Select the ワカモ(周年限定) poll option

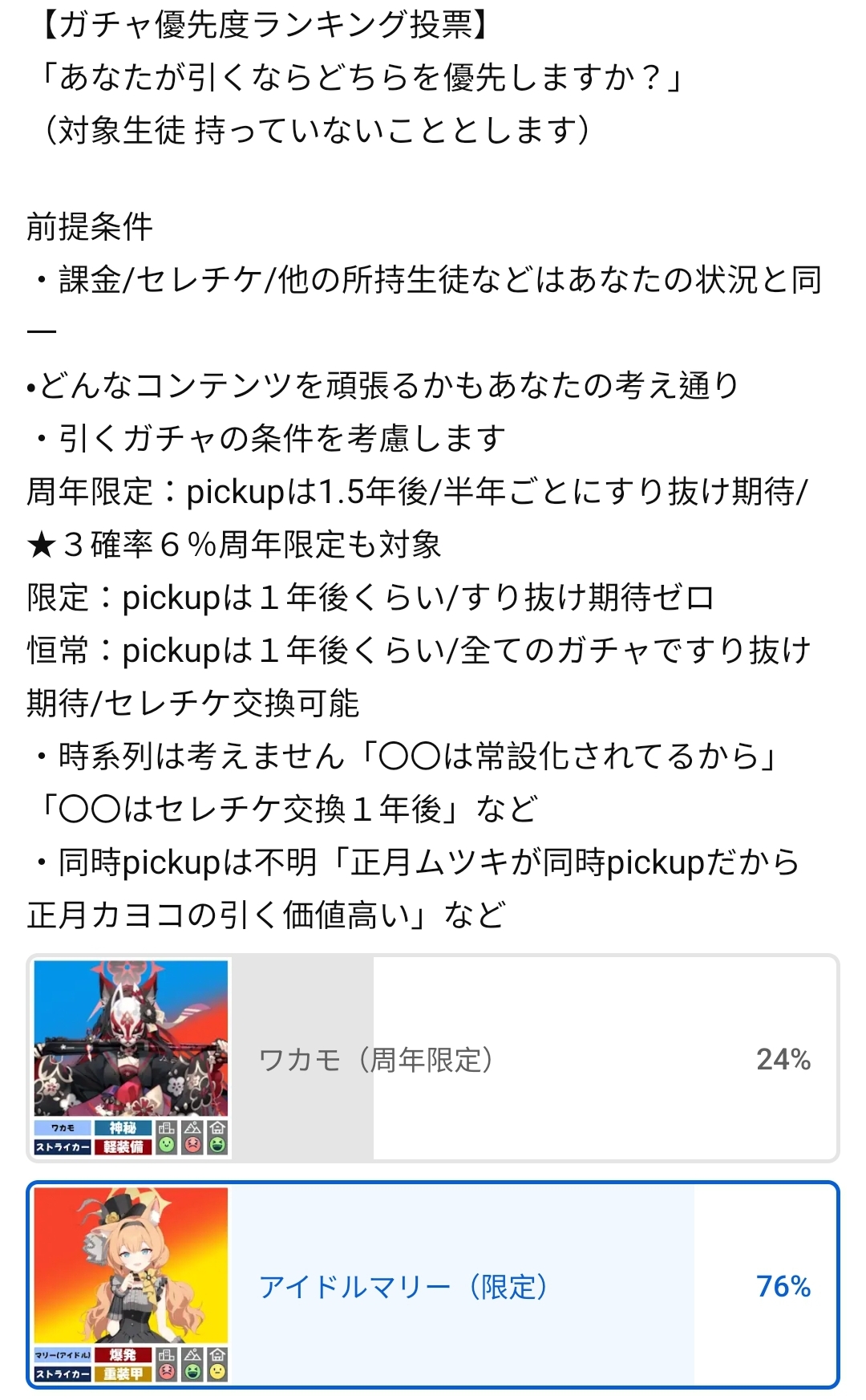(x=433, y=1058)
